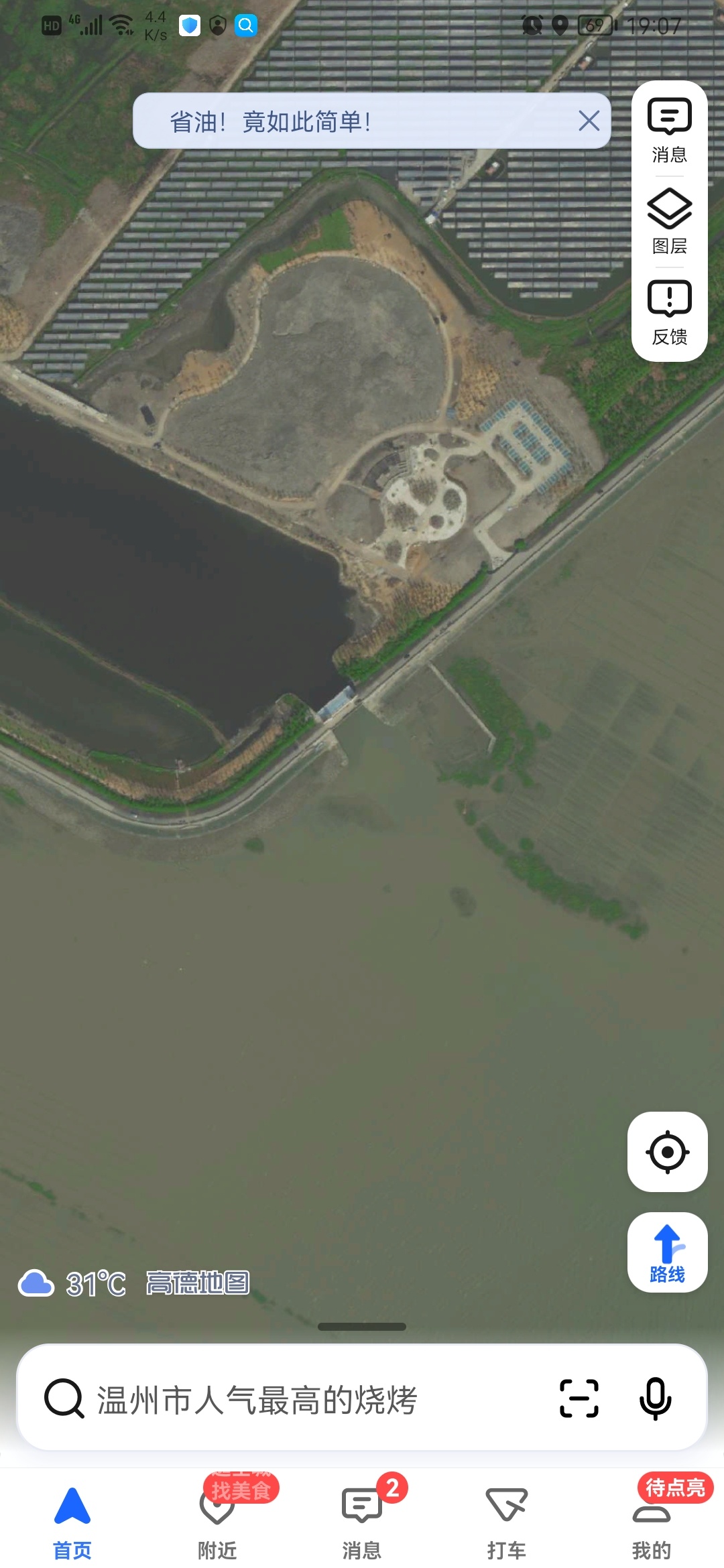Open the 路线 route planner
This screenshot has height=1568, width=724.
tap(667, 1252)
